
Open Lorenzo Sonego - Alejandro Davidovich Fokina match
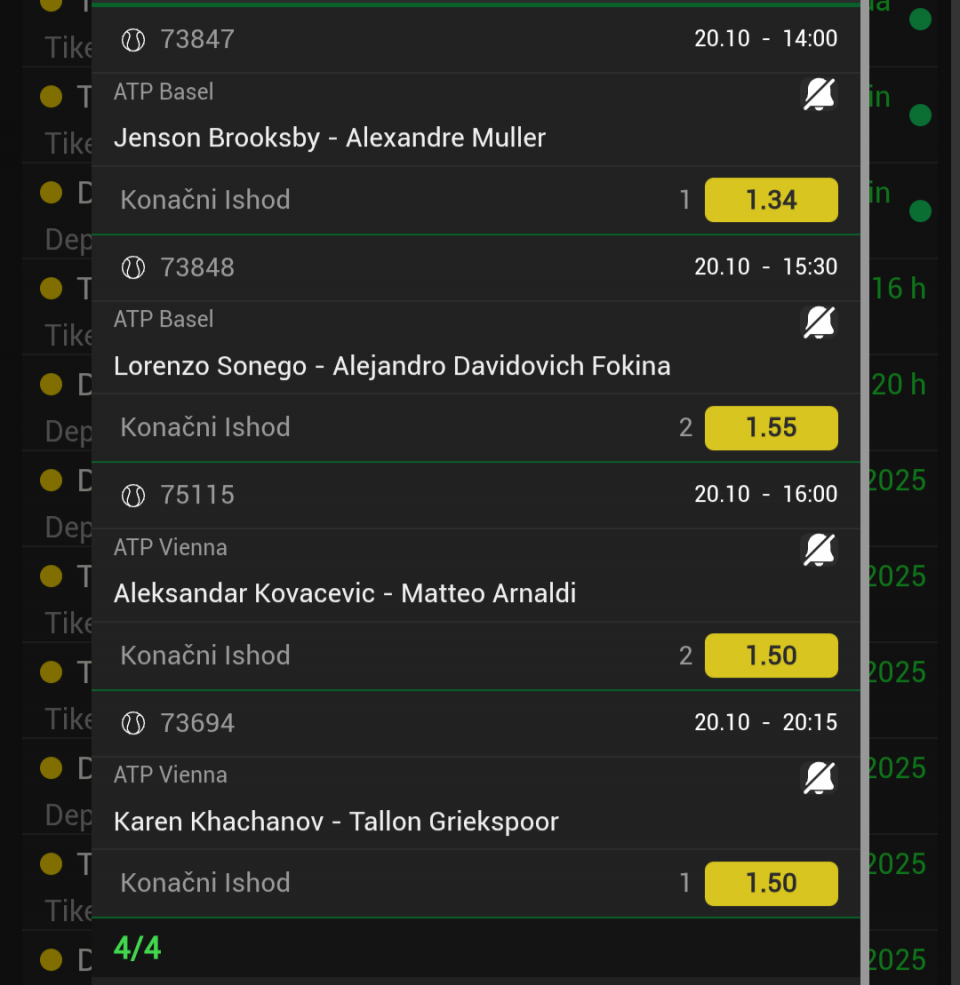(392, 366)
